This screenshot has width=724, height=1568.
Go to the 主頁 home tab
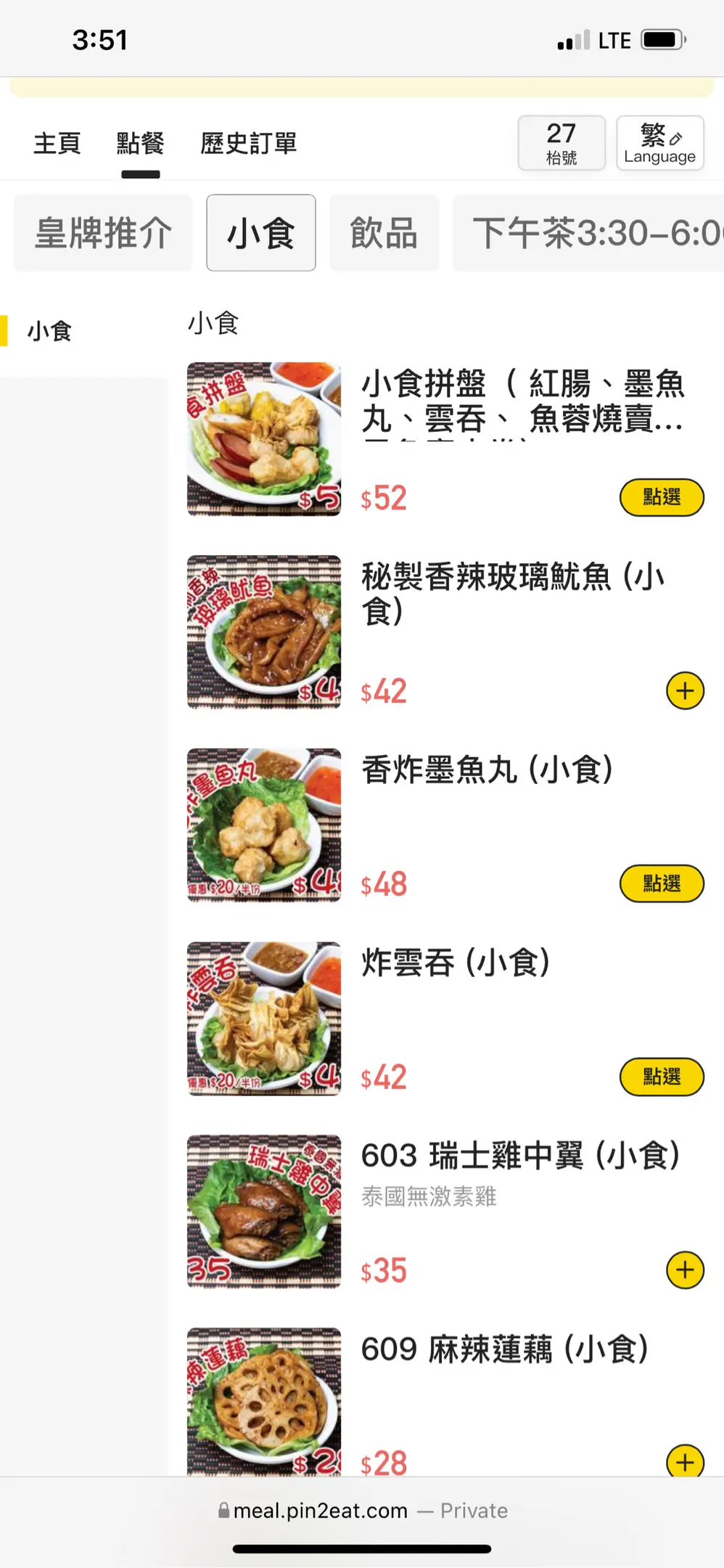pos(57,143)
